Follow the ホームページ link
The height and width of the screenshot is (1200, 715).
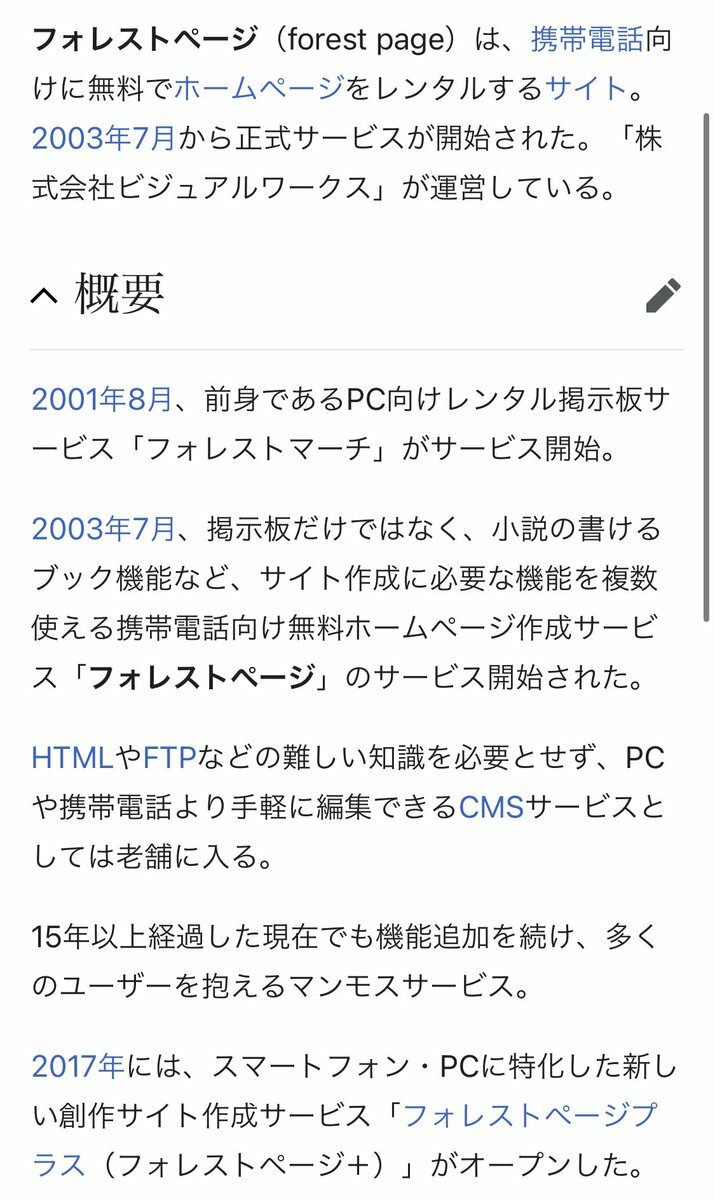[x=258, y=89]
